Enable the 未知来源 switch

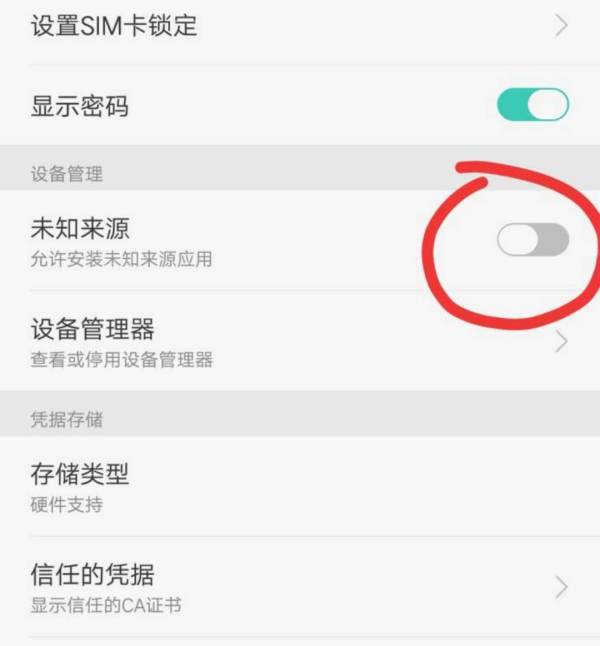[x=532, y=240]
